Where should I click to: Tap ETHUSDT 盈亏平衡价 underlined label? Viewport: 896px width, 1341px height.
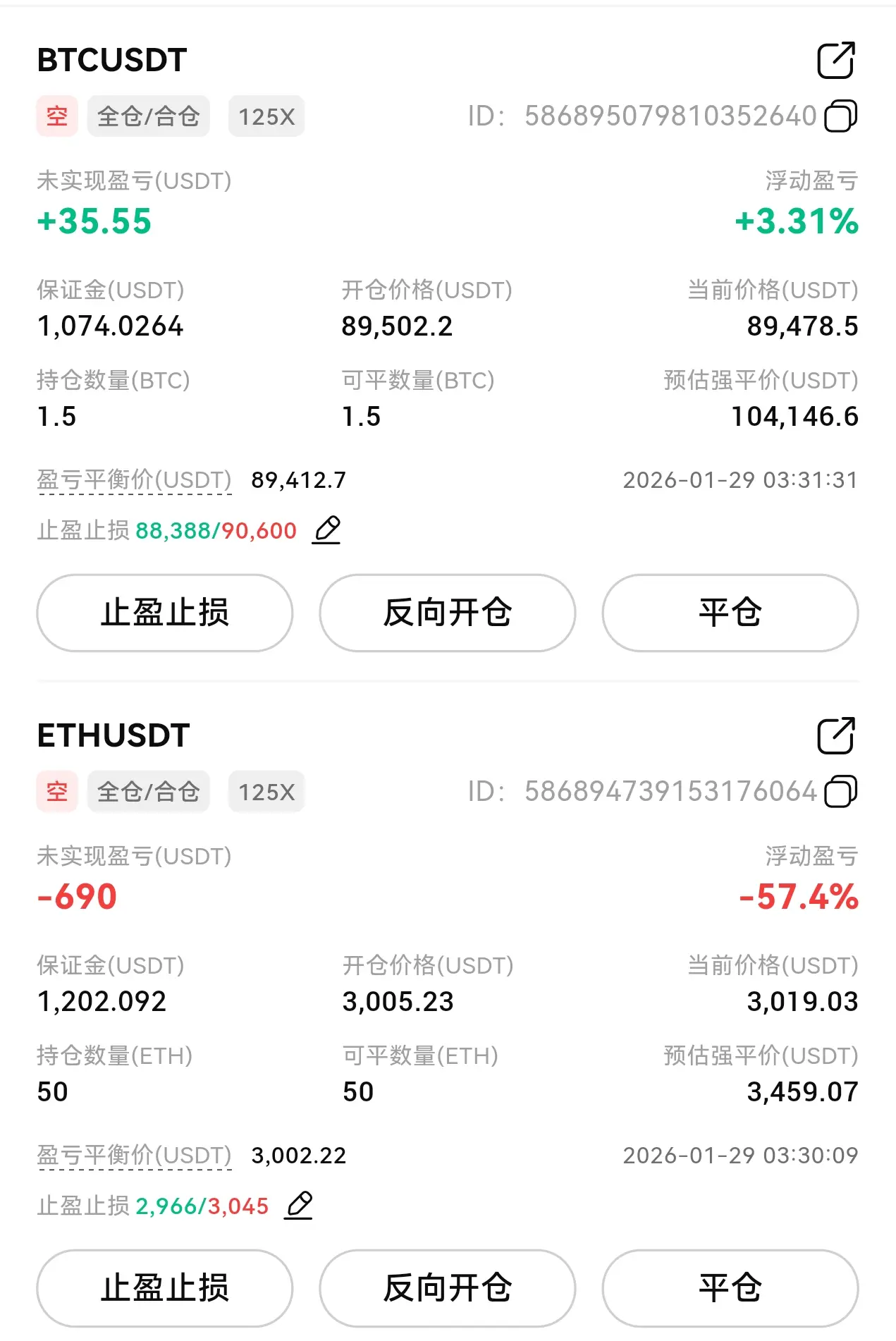point(134,1156)
